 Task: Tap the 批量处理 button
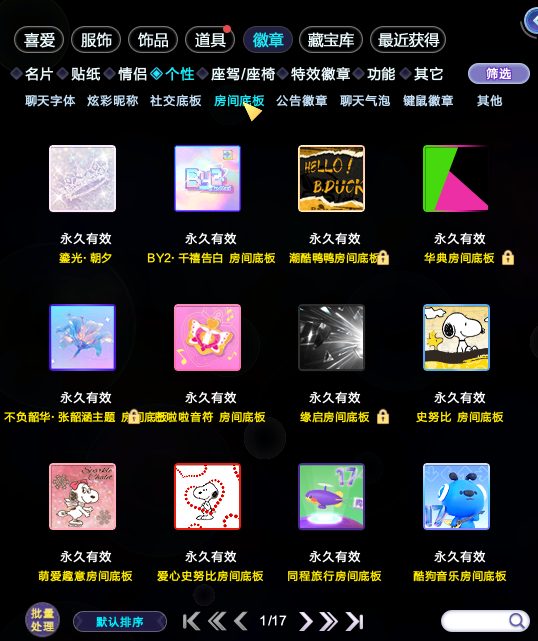(x=43, y=620)
